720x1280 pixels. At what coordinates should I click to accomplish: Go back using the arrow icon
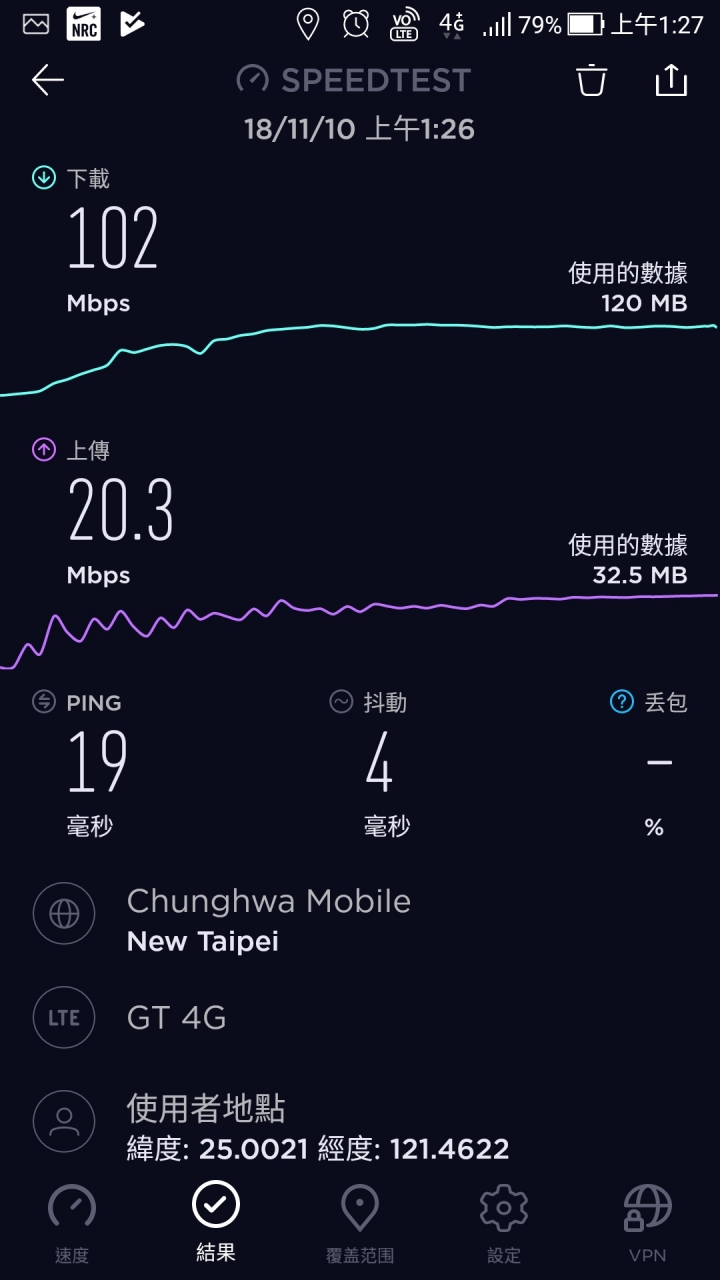(x=47, y=80)
